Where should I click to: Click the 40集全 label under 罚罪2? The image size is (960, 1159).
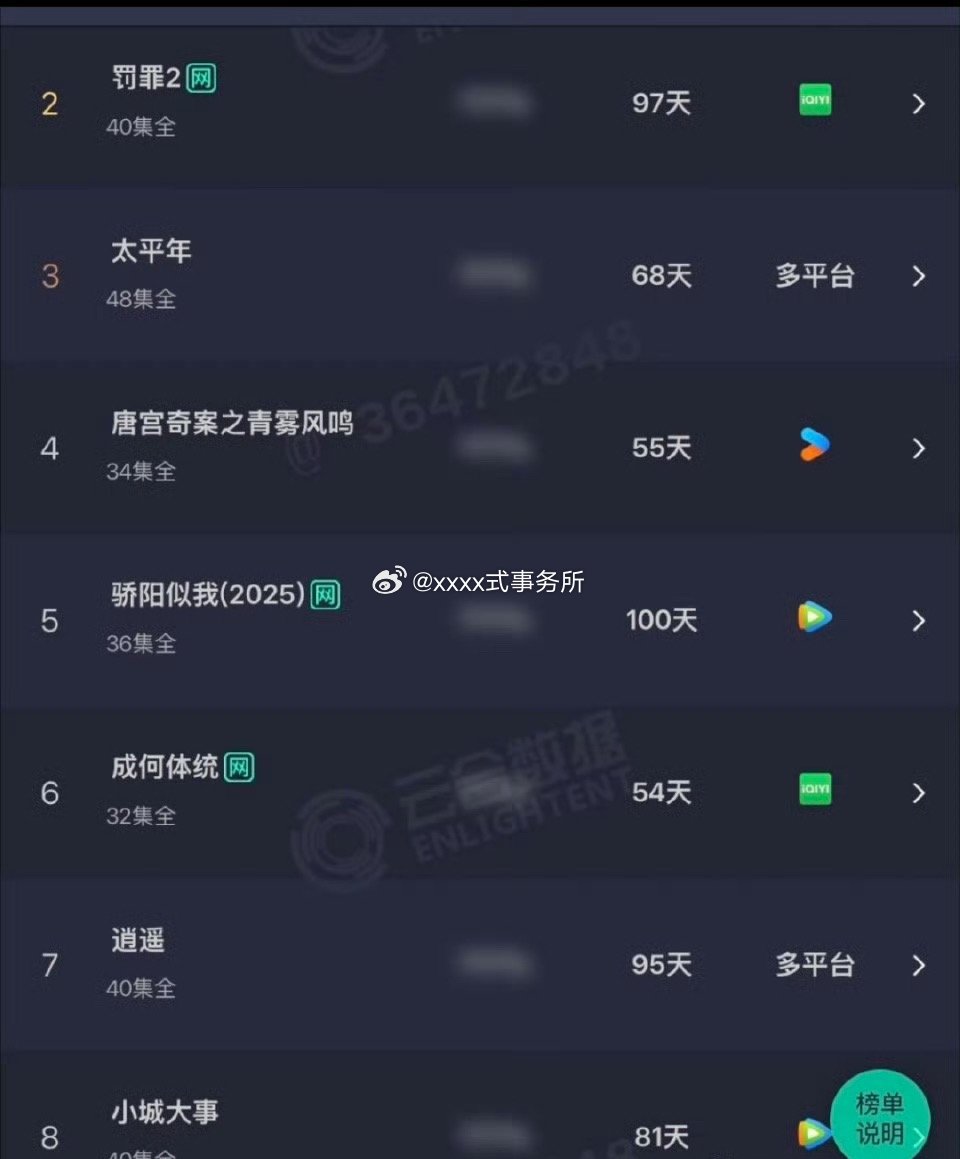[140, 128]
